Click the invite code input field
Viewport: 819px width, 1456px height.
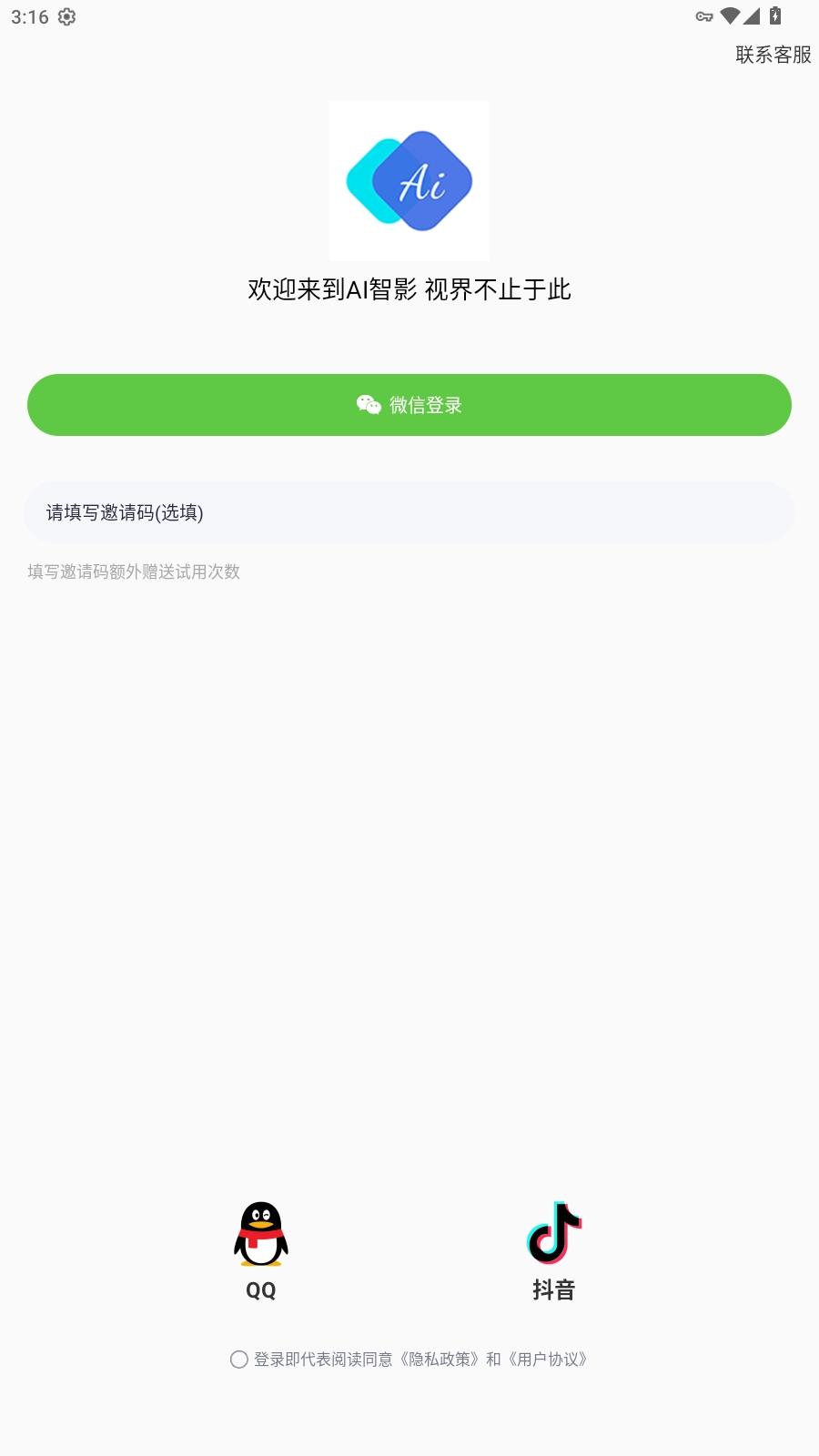[409, 511]
